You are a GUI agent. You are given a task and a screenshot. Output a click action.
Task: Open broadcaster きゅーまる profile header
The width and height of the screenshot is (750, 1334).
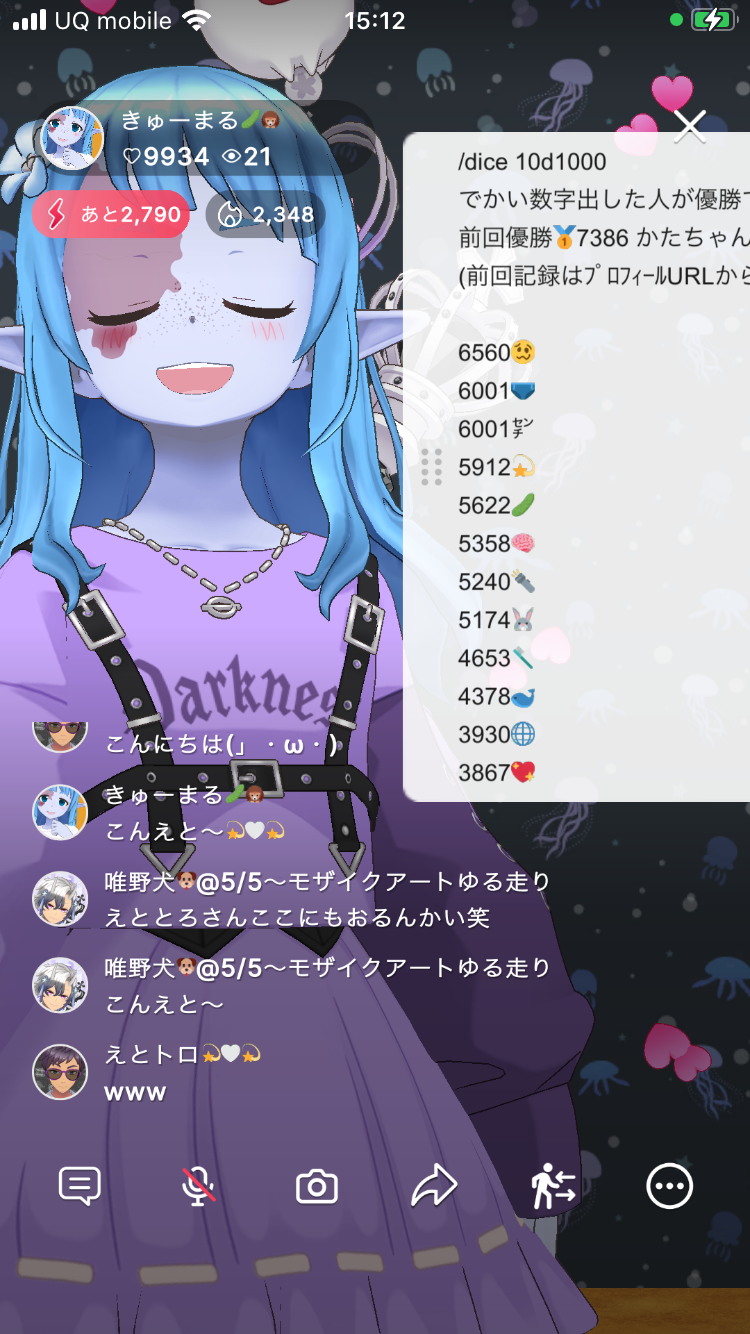pos(160,138)
